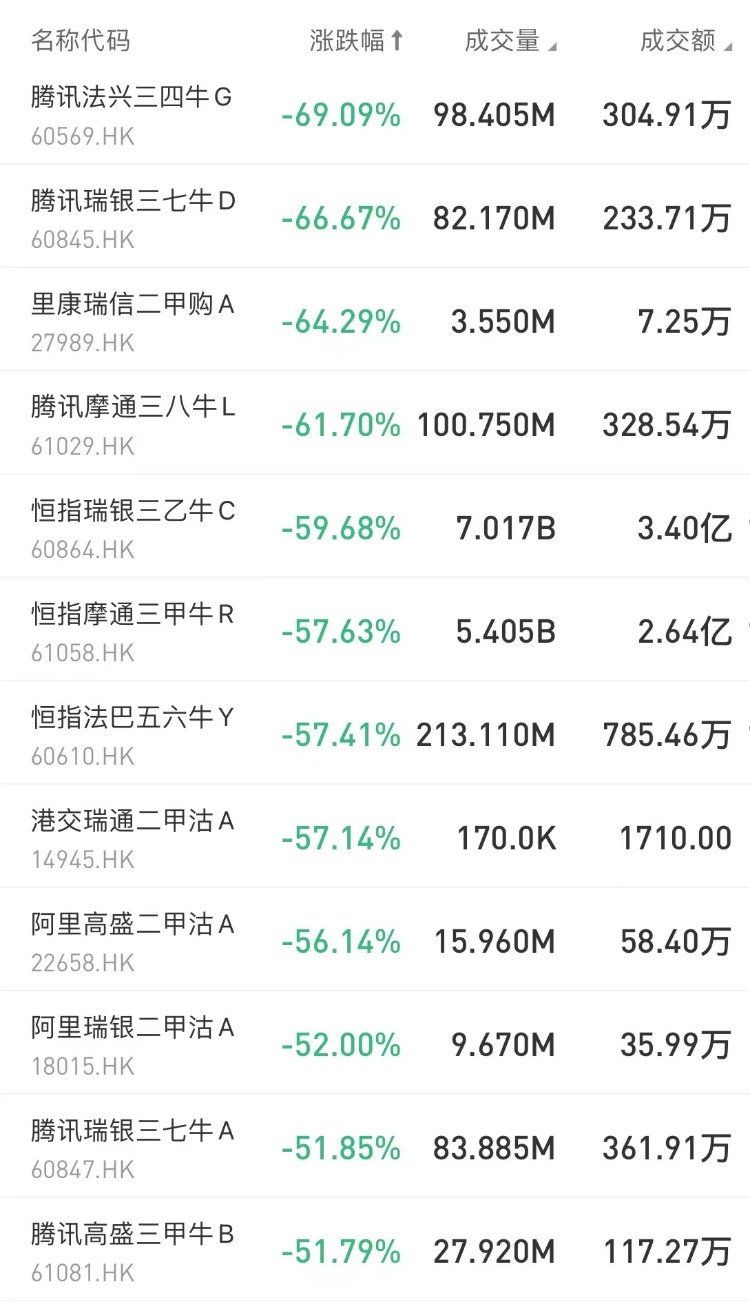Open 里康瑞信二甲购A 27989.HK
Image resolution: width=750 pixels, height=1302 pixels.
[375, 321]
